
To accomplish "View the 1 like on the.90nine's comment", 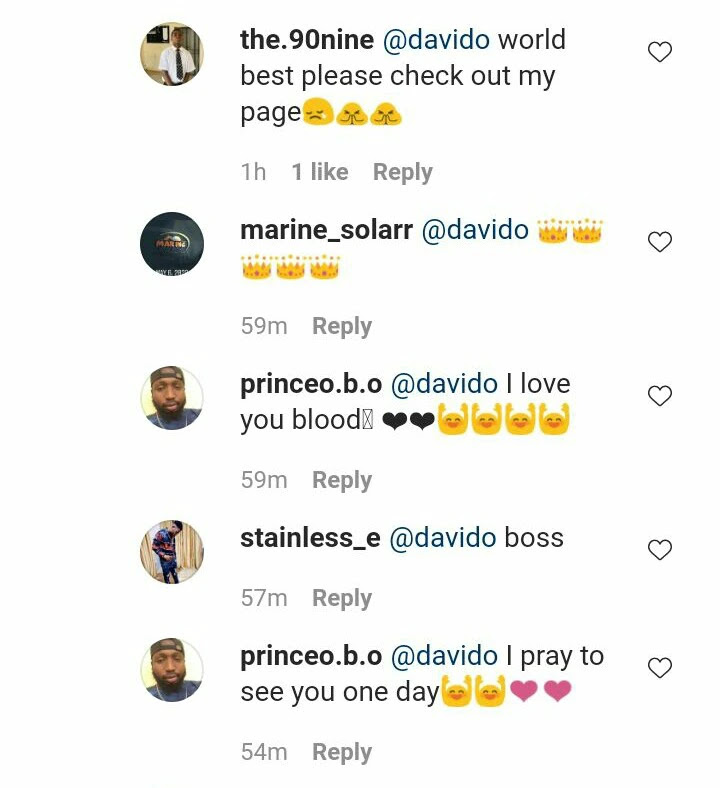I will click(x=320, y=172).
